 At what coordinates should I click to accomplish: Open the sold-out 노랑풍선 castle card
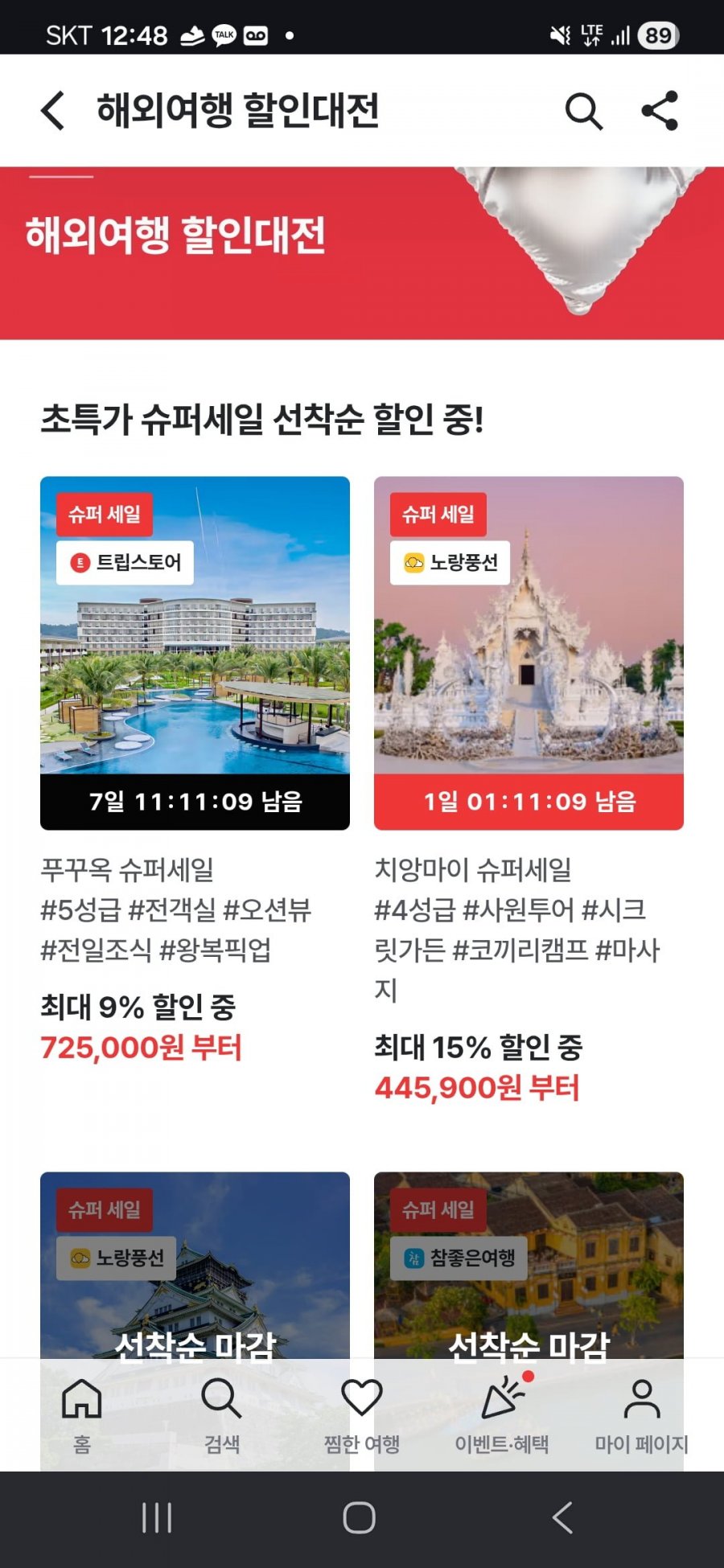pos(195,1264)
